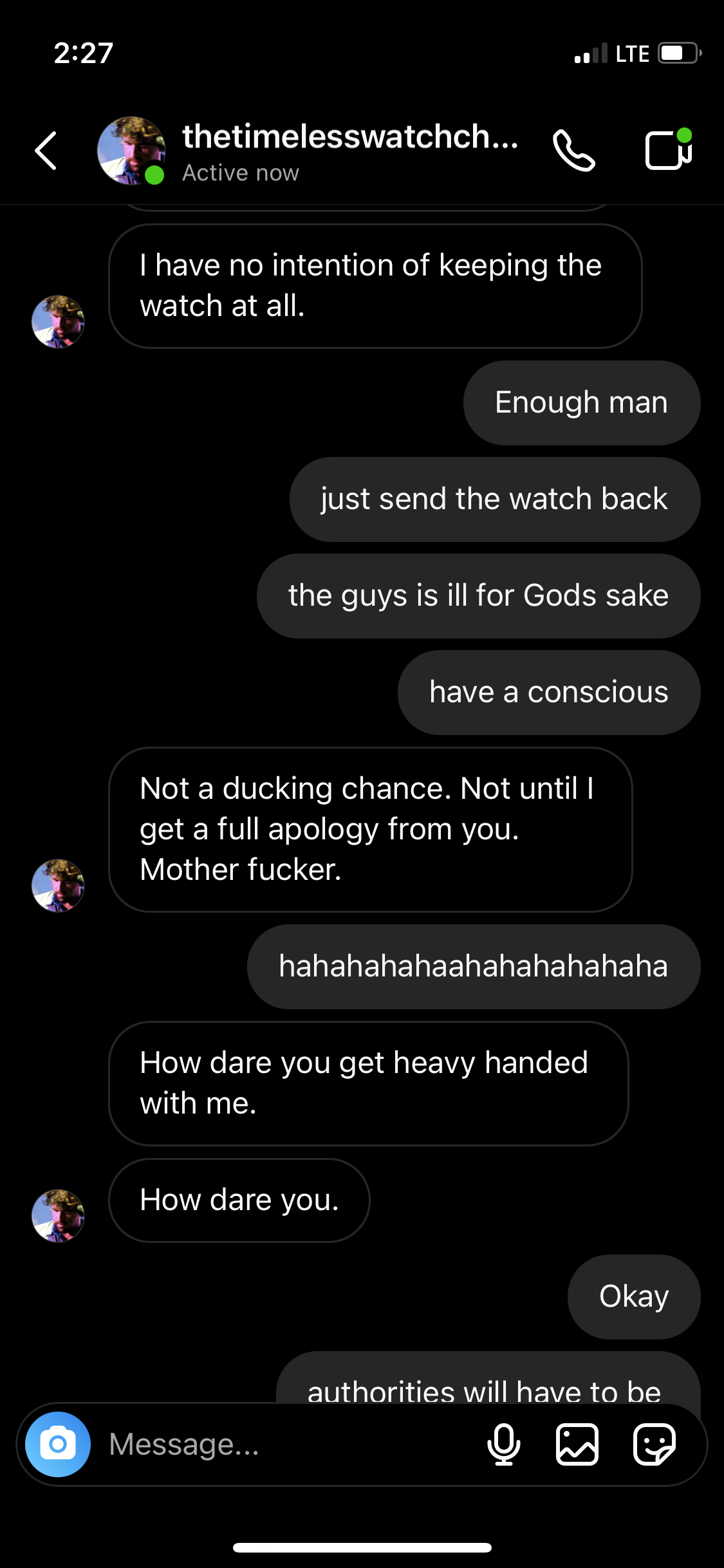Open the camera from message bar
Viewport: 724px width, 1568px height.
coord(58,1444)
